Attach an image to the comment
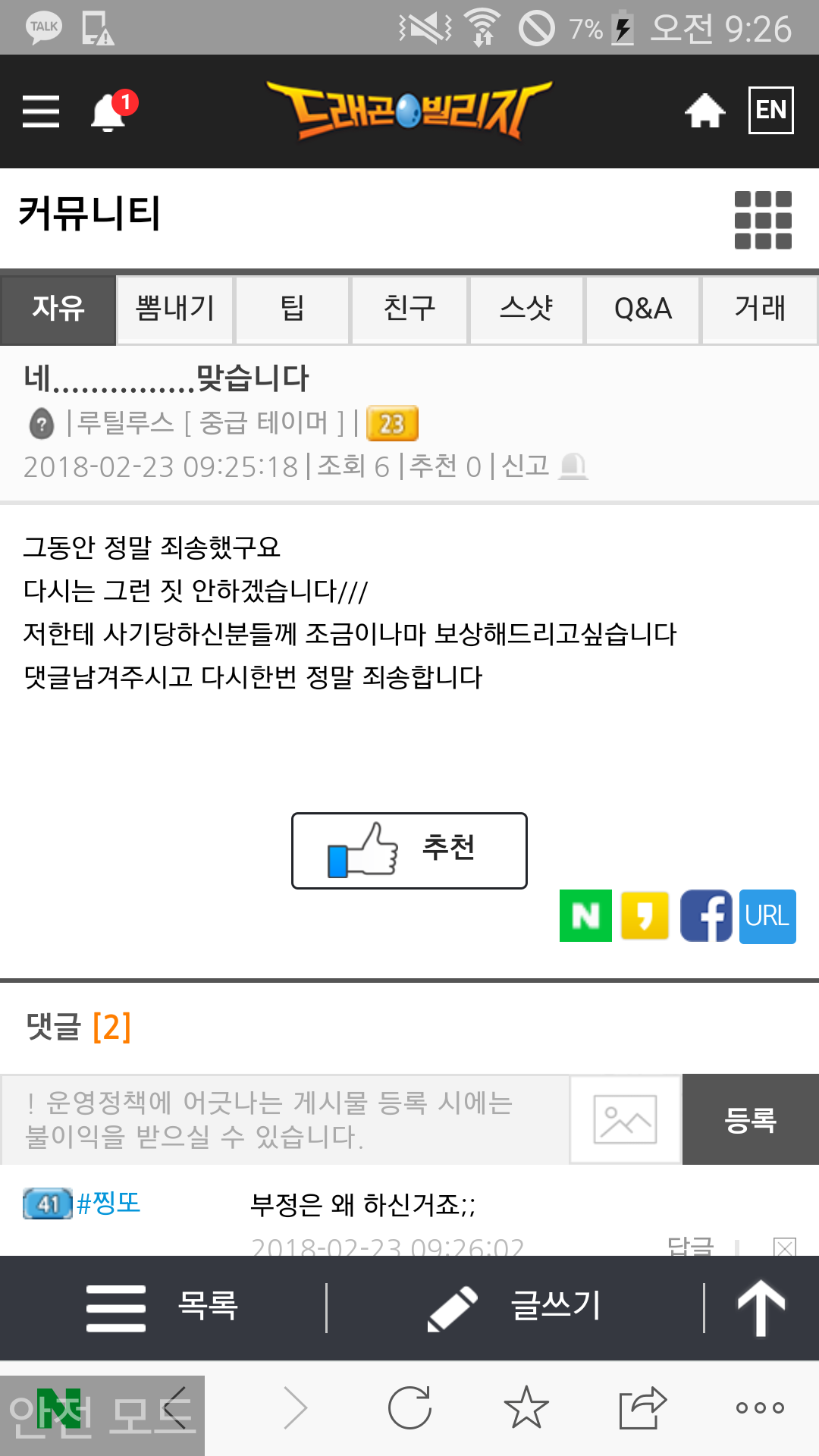Screen dimensions: 819x1456 626,1119
